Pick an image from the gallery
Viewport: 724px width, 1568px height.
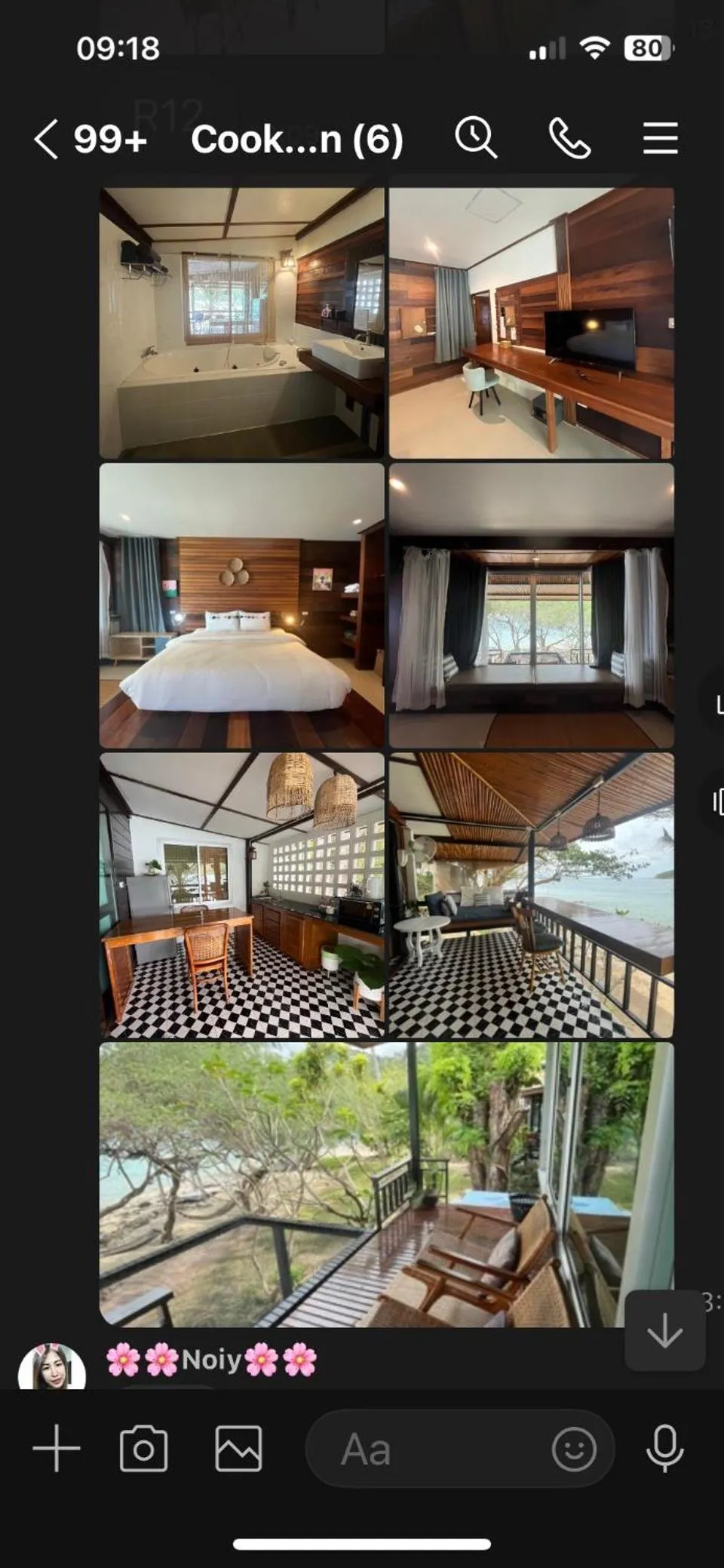[x=238, y=1448]
